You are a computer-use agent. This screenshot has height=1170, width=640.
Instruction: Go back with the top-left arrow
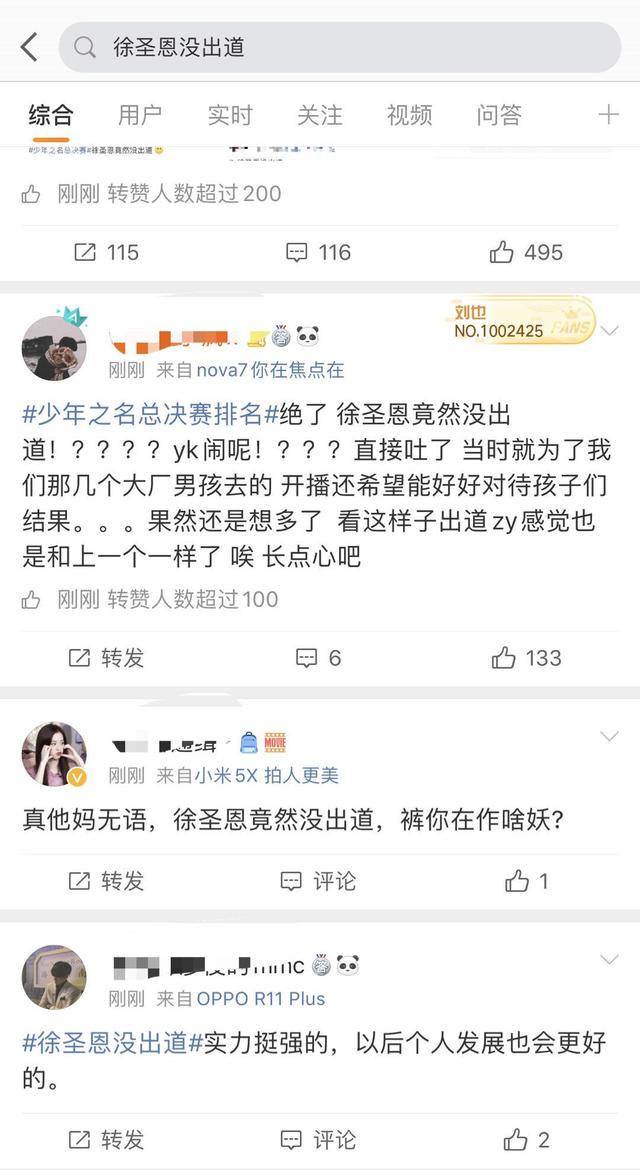(29, 47)
